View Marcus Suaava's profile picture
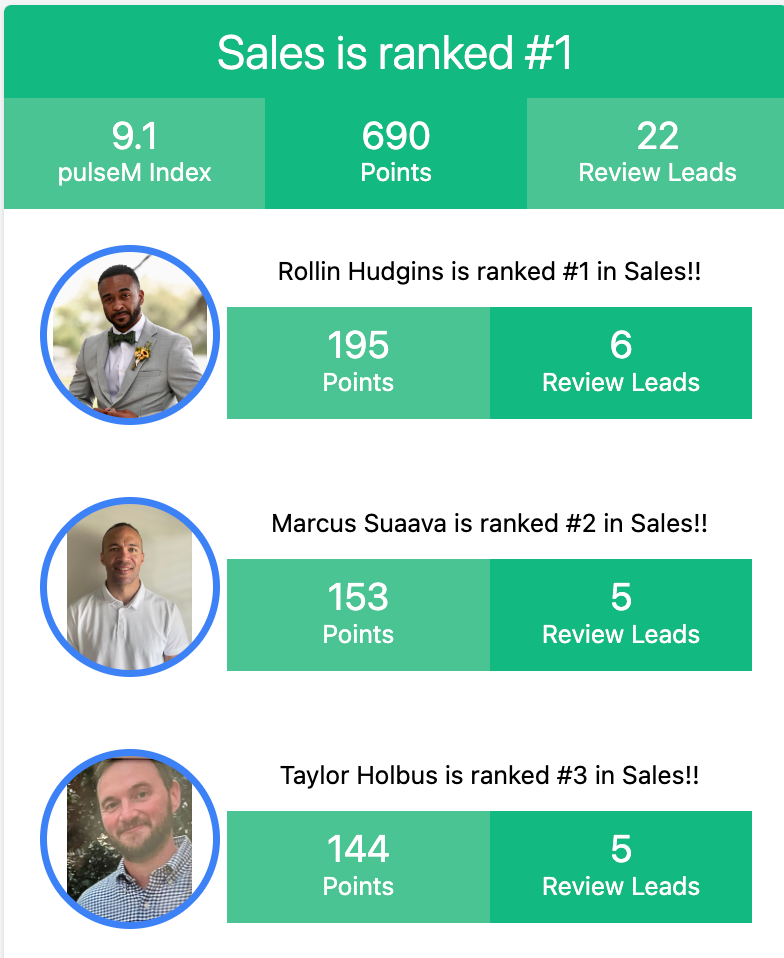The height and width of the screenshot is (958, 784). tap(129, 587)
